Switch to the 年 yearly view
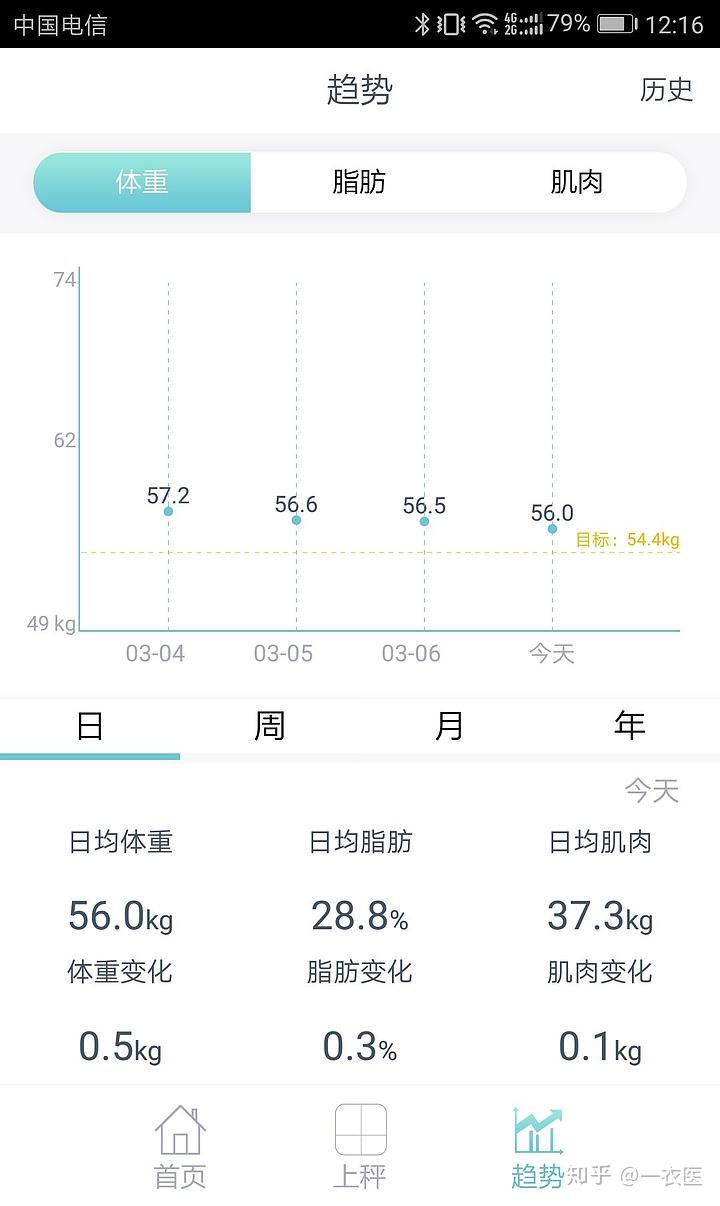720x1206 pixels. [x=630, y=726]
